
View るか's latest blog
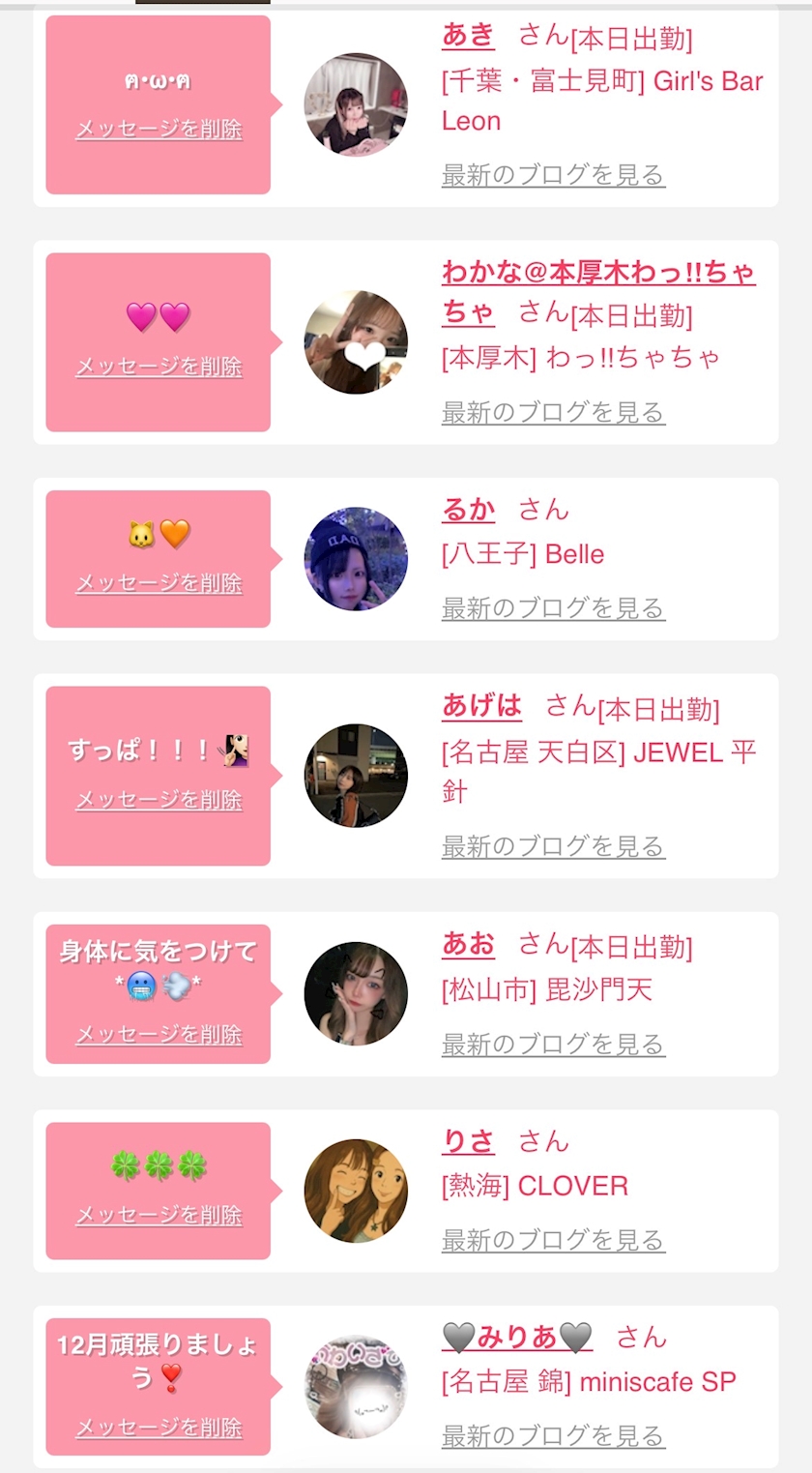pos(553,608)
